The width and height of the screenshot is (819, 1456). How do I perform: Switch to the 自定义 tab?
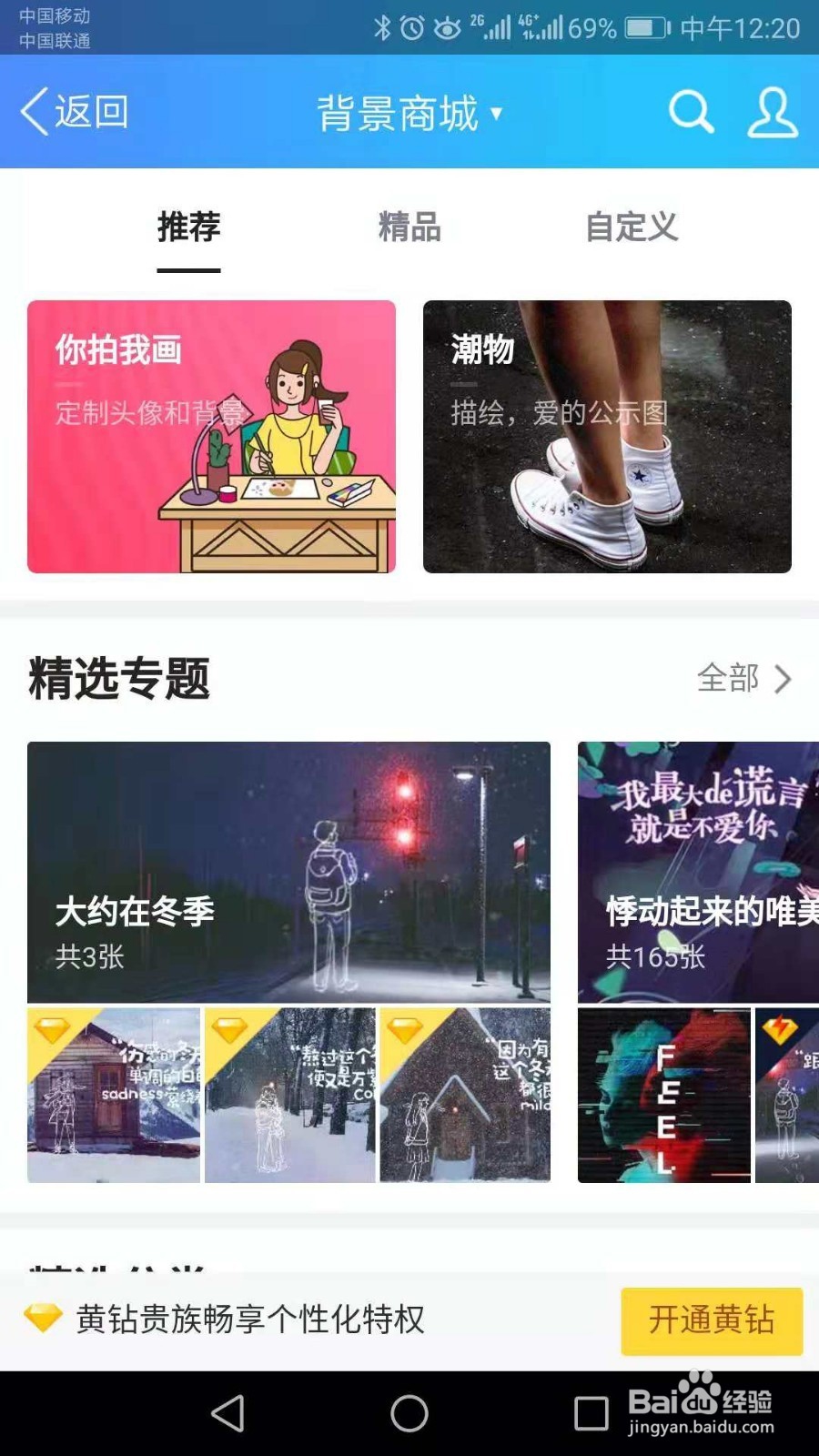[632, 227]
